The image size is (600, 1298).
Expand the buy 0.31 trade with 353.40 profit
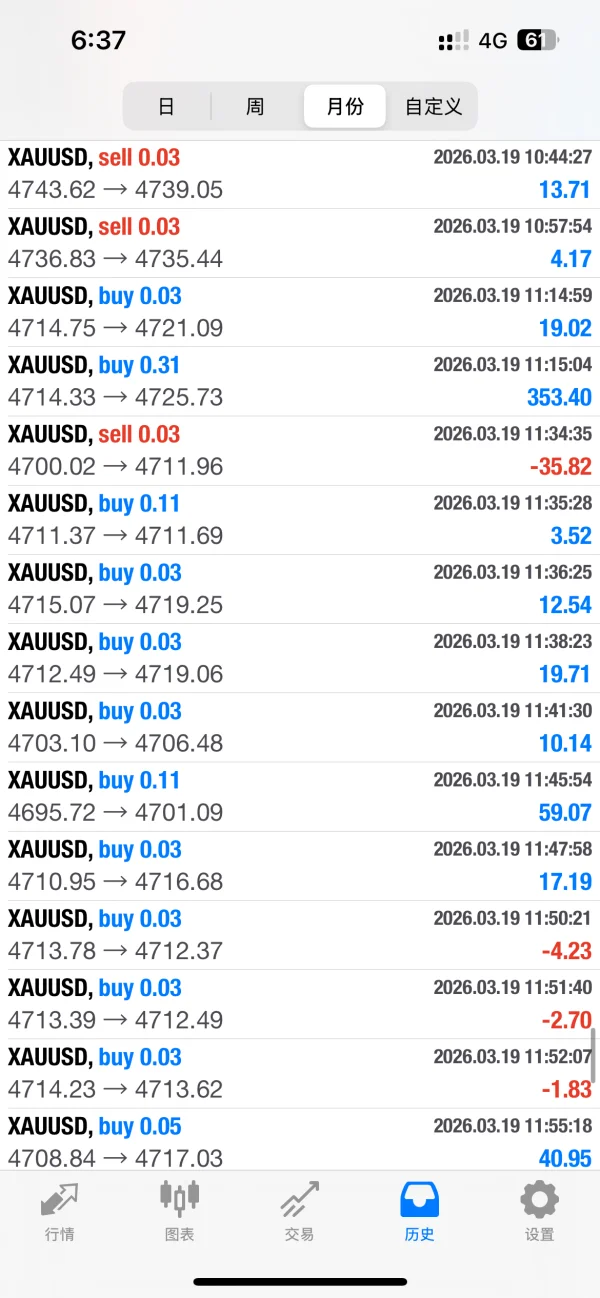300,381
